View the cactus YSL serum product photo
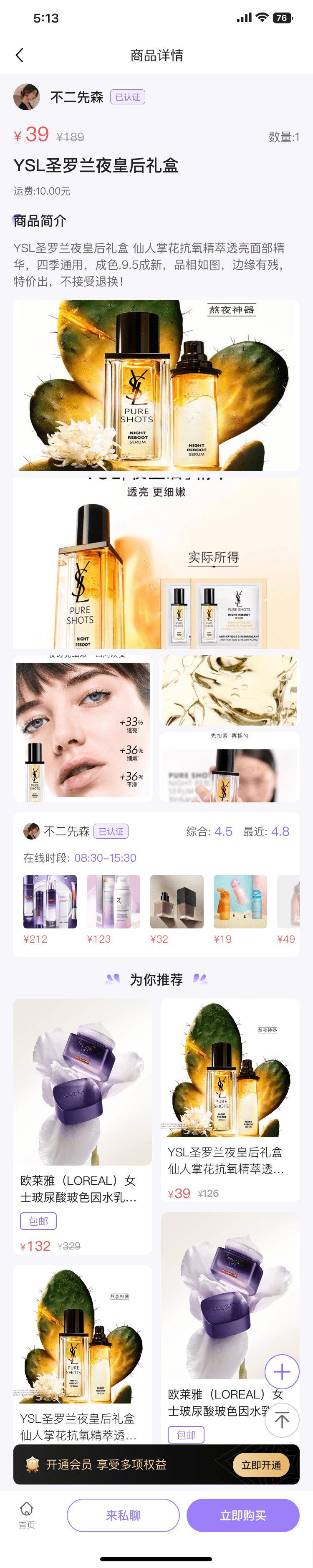The width and height of the screenshot is (313, 1568). click(156, 385)
